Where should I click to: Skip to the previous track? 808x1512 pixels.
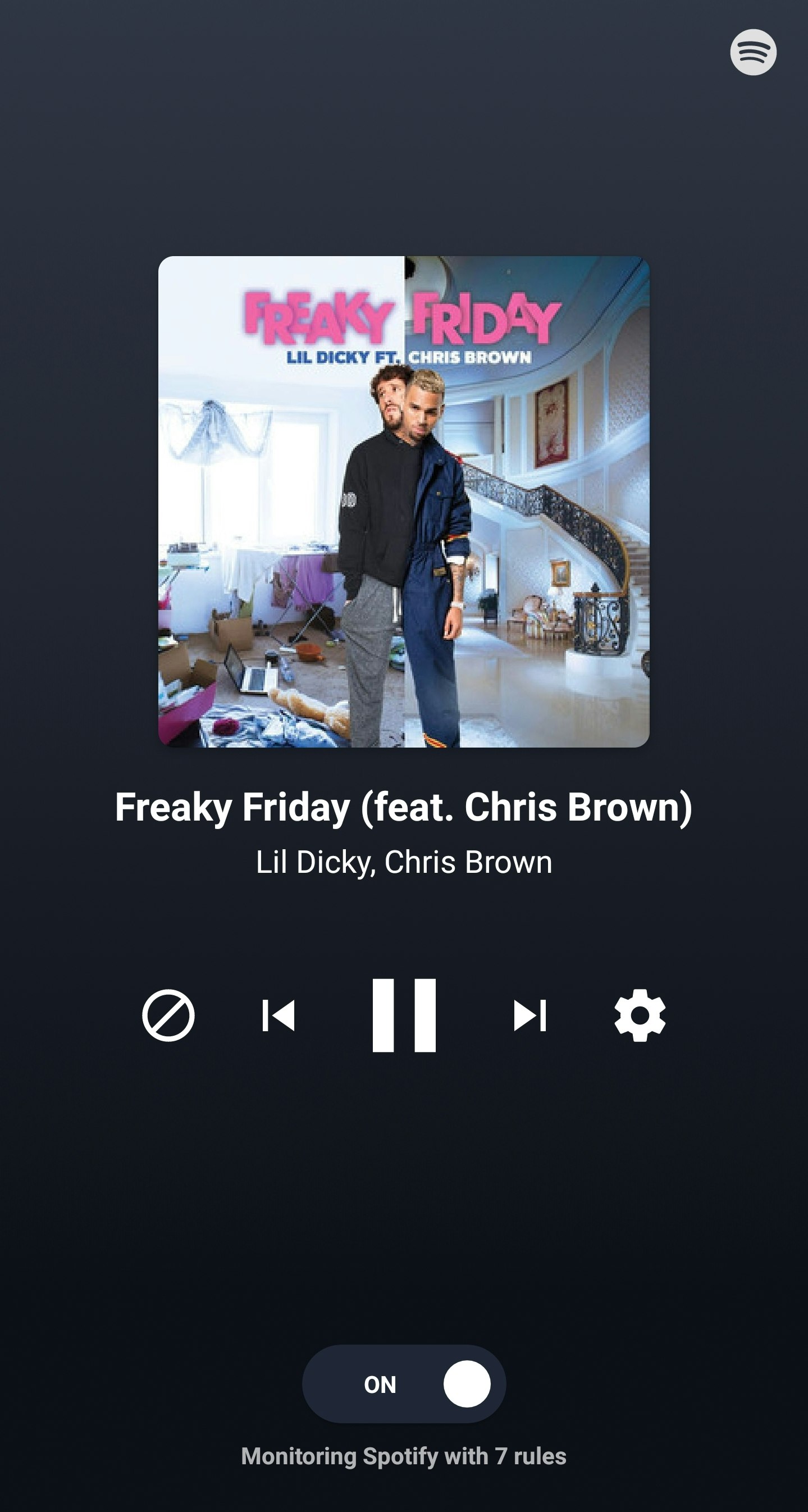pos(279,1015)
